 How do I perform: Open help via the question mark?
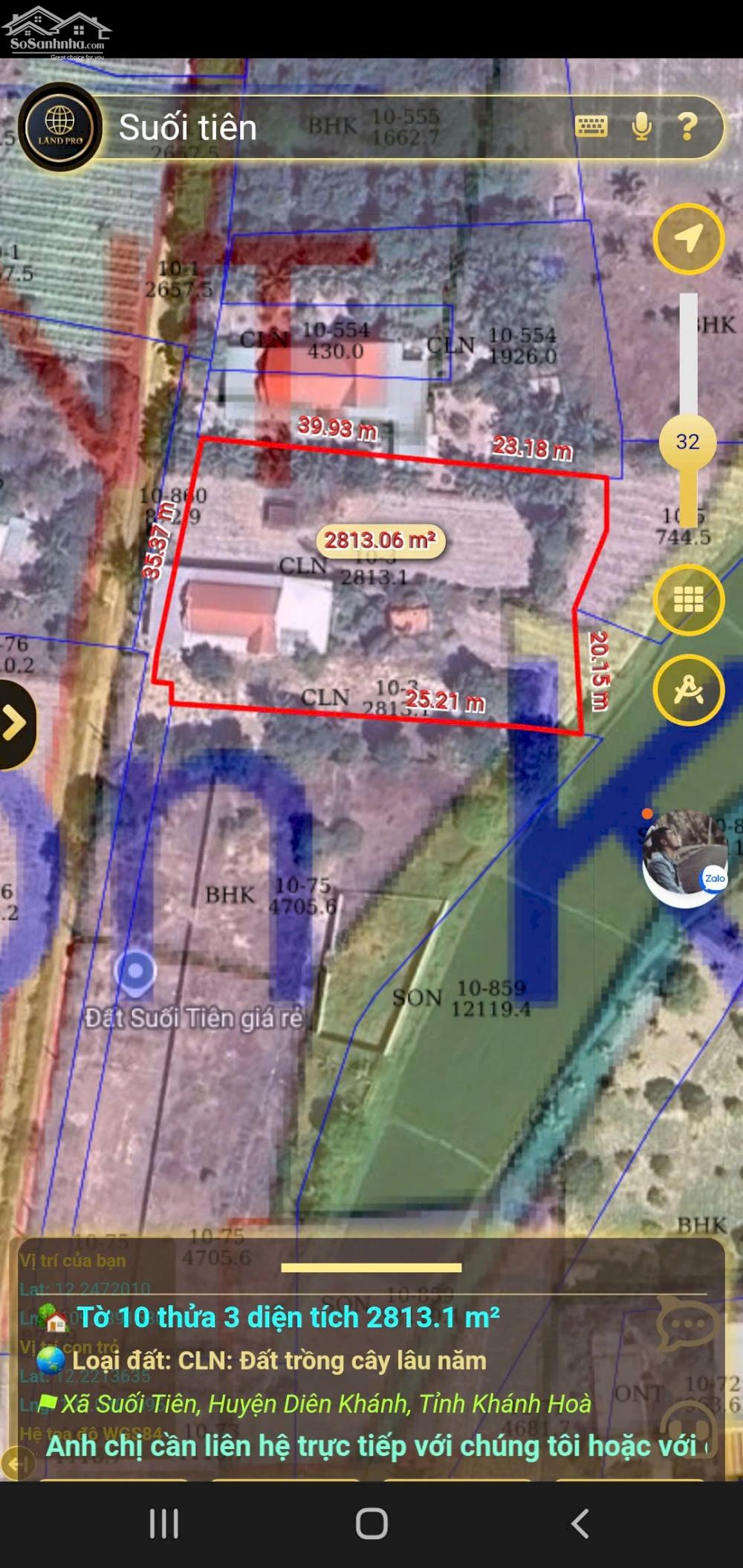coord(688,126)
